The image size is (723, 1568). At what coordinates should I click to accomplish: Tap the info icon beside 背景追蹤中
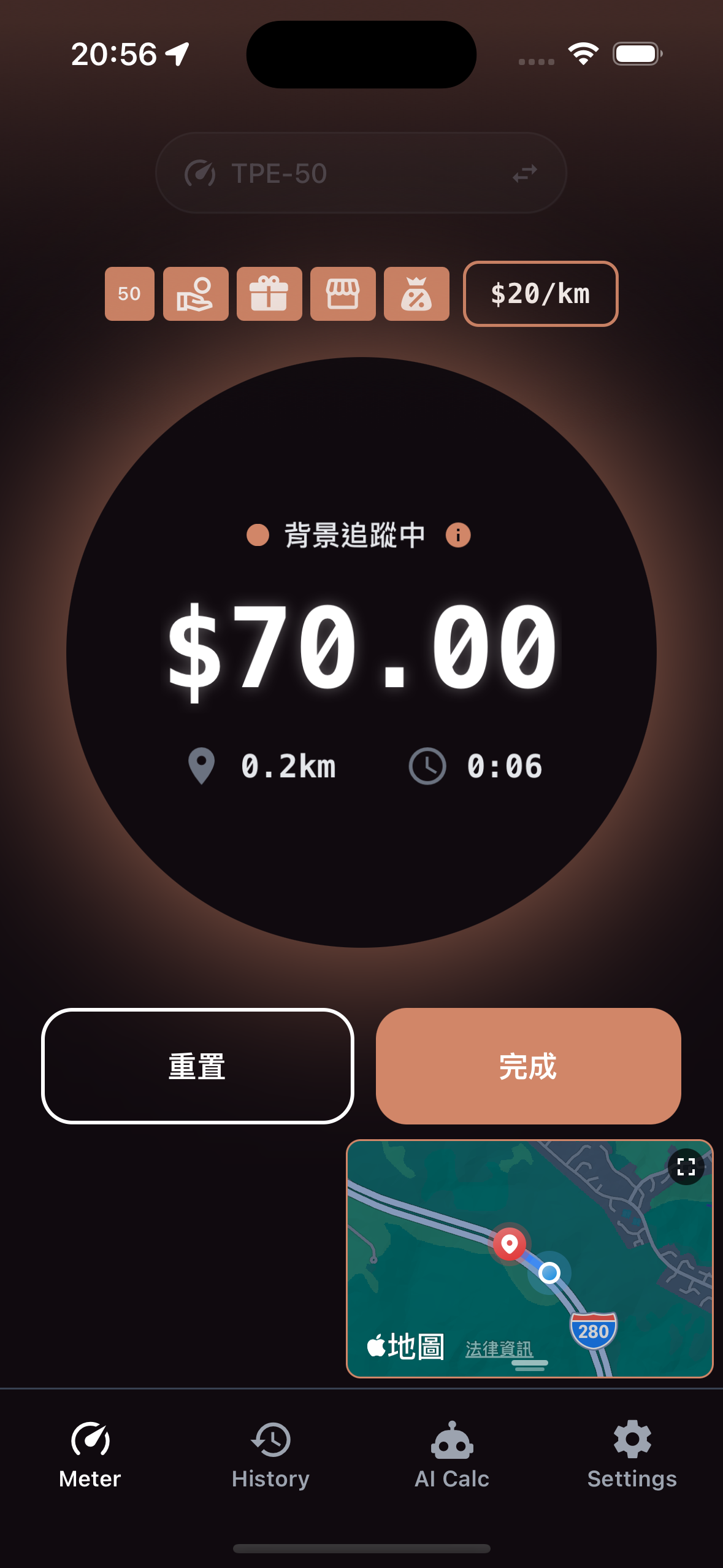457,535
